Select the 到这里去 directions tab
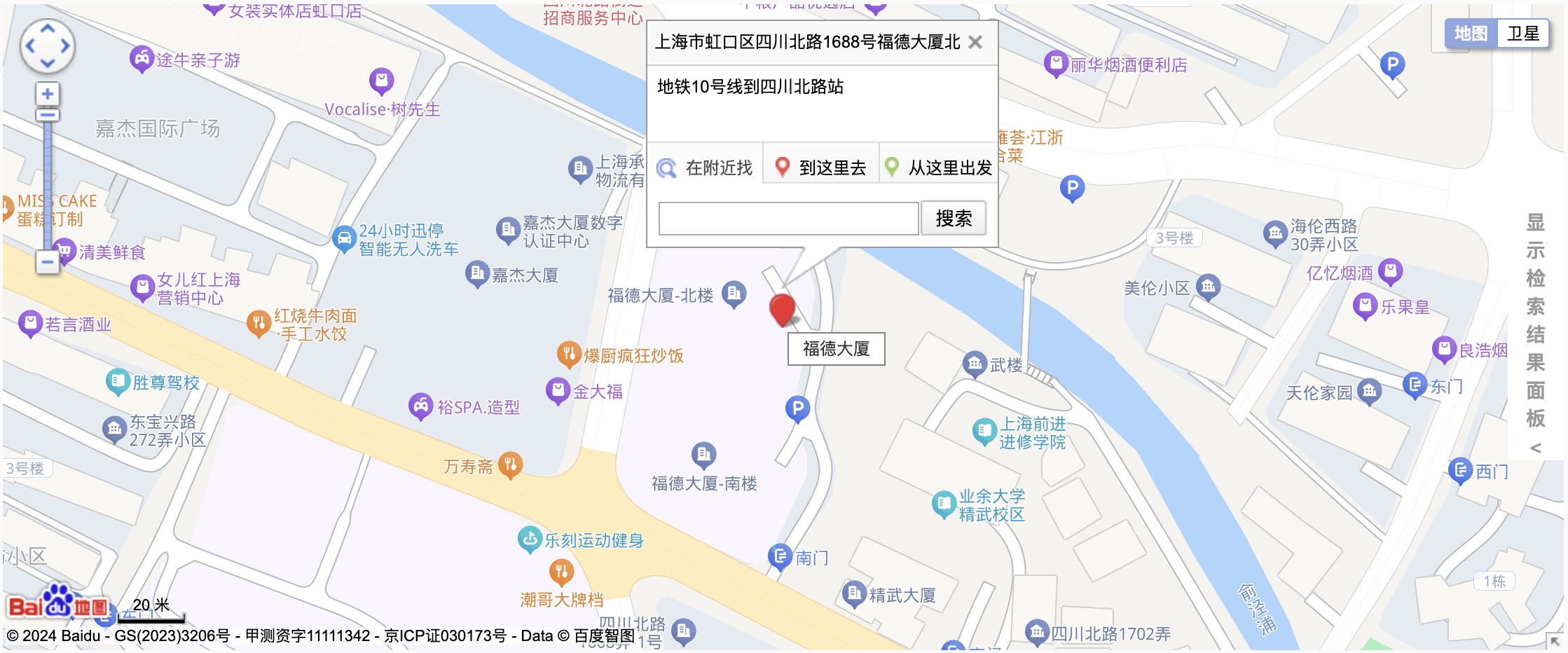The image size is (1568, 653). pyautogui.click(x=820, y=167)
